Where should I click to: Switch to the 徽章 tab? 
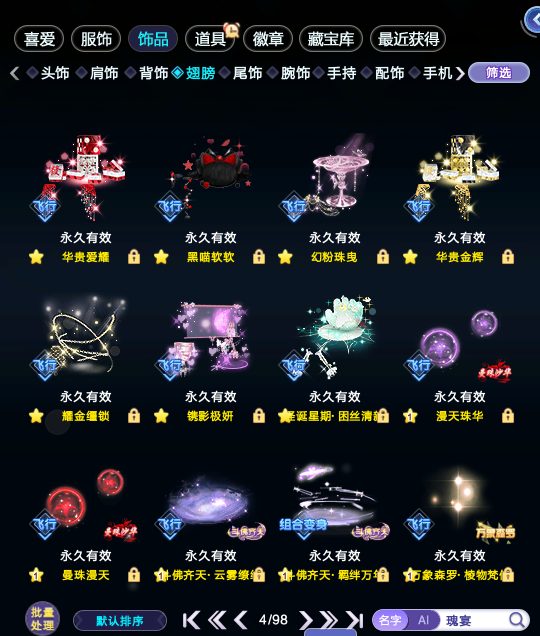coord(268,39)
